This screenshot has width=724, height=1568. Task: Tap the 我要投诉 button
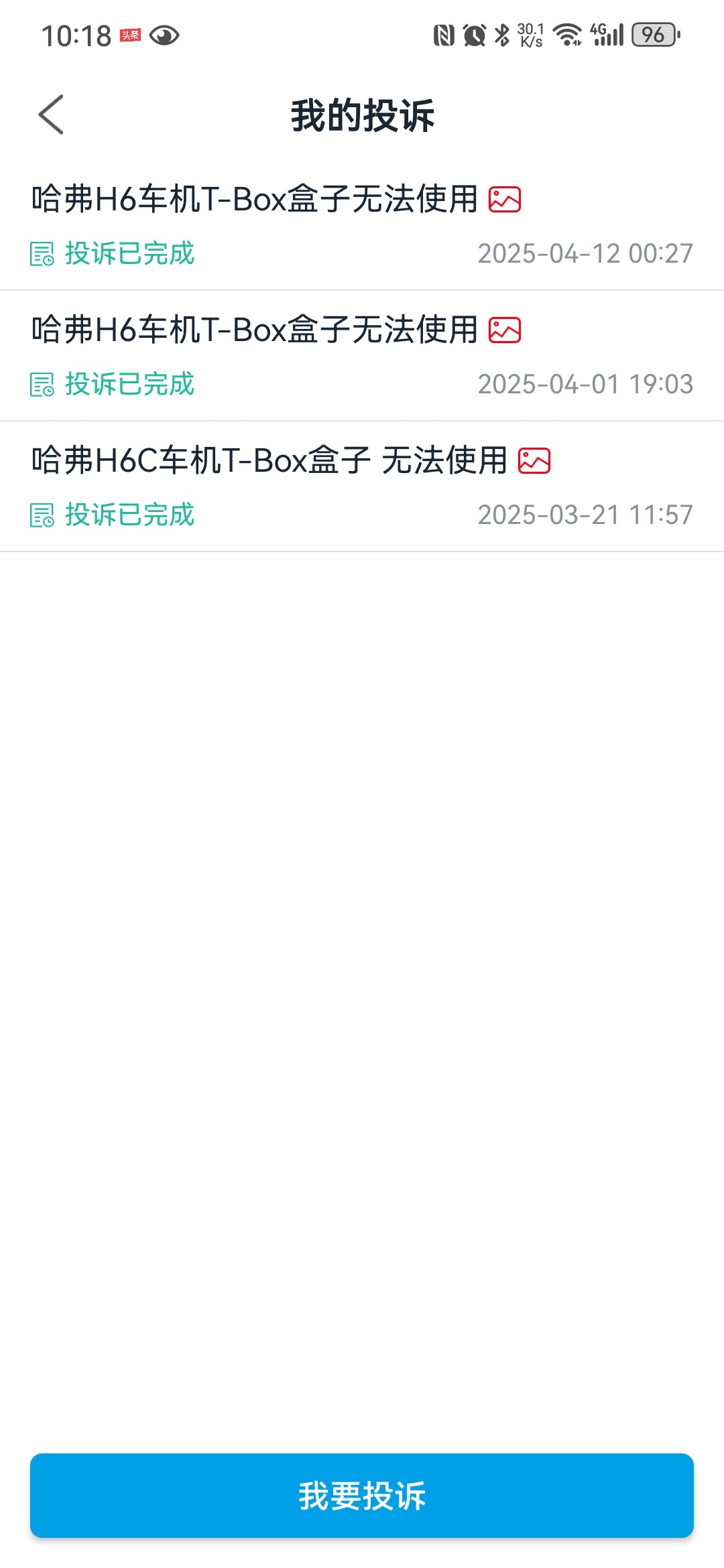click(x=362, y=1495)
